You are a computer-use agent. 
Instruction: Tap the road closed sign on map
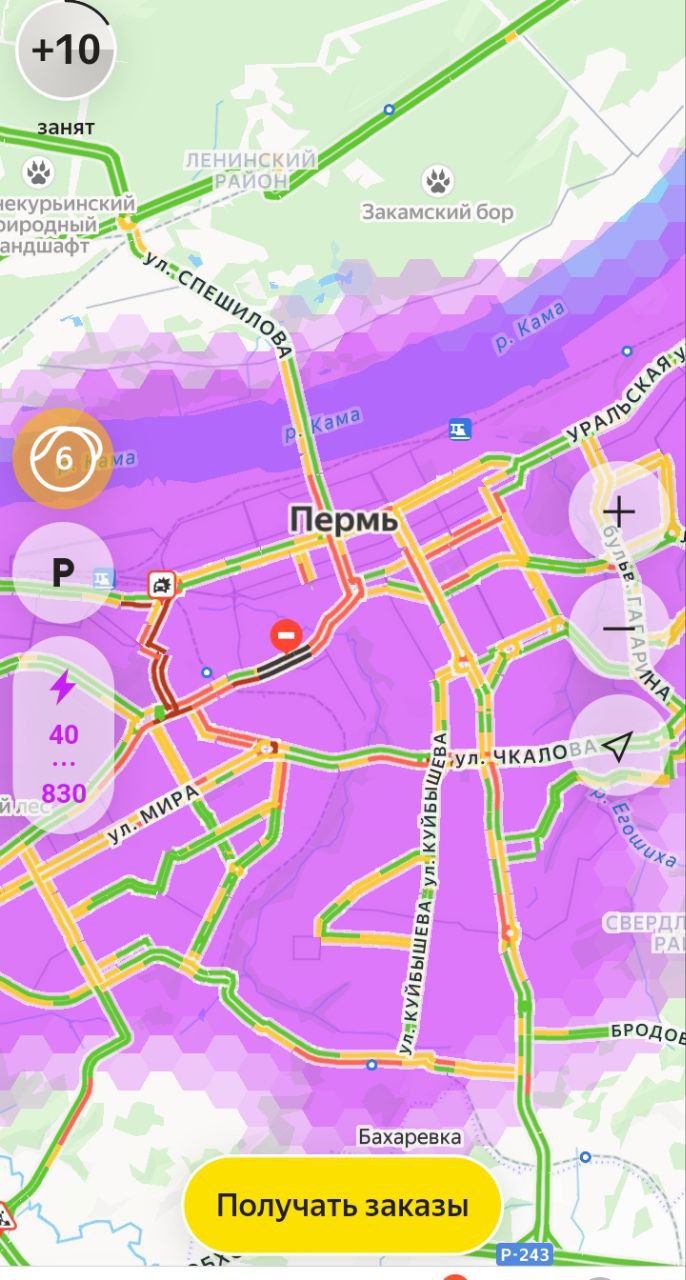[x=287, y=634]
